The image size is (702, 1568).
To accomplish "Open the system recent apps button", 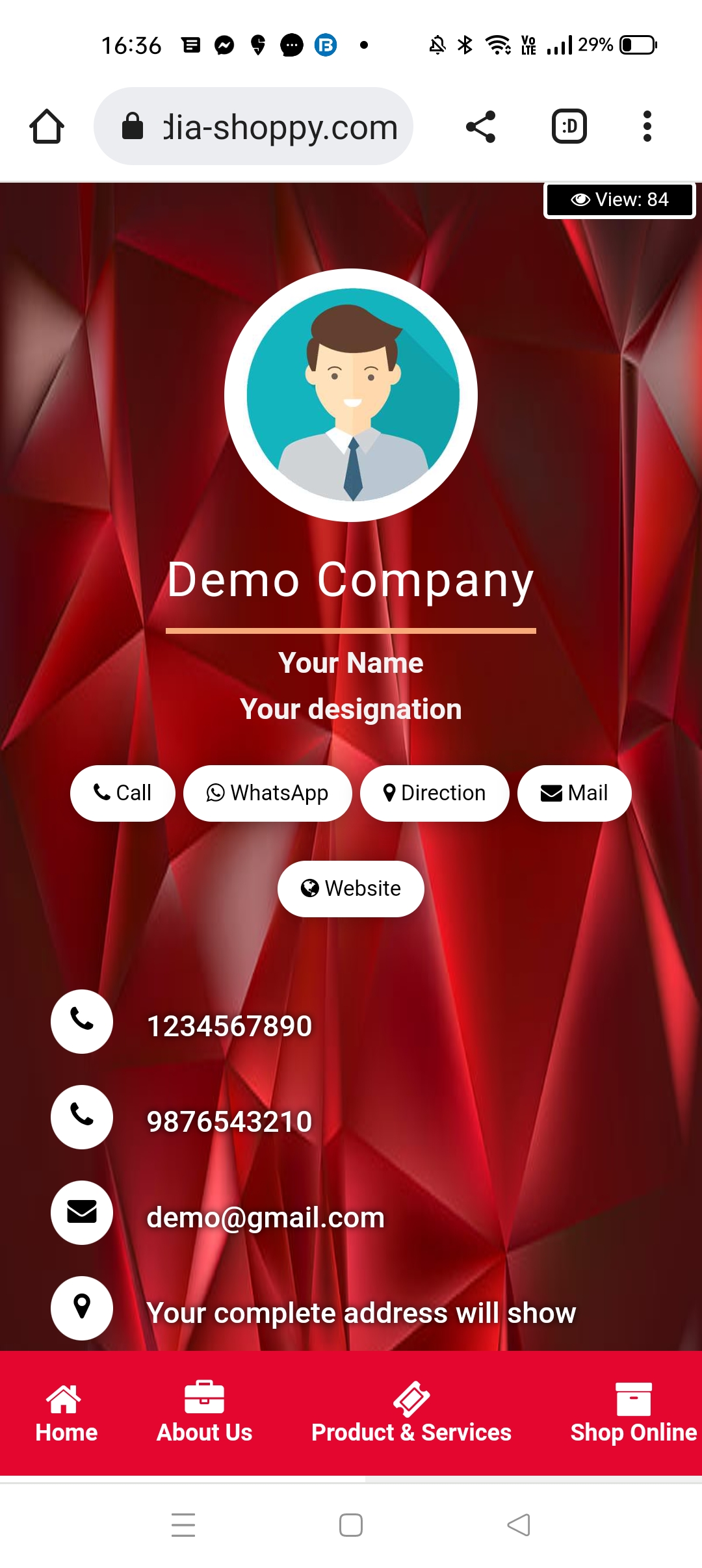I will click(183, 1524).
